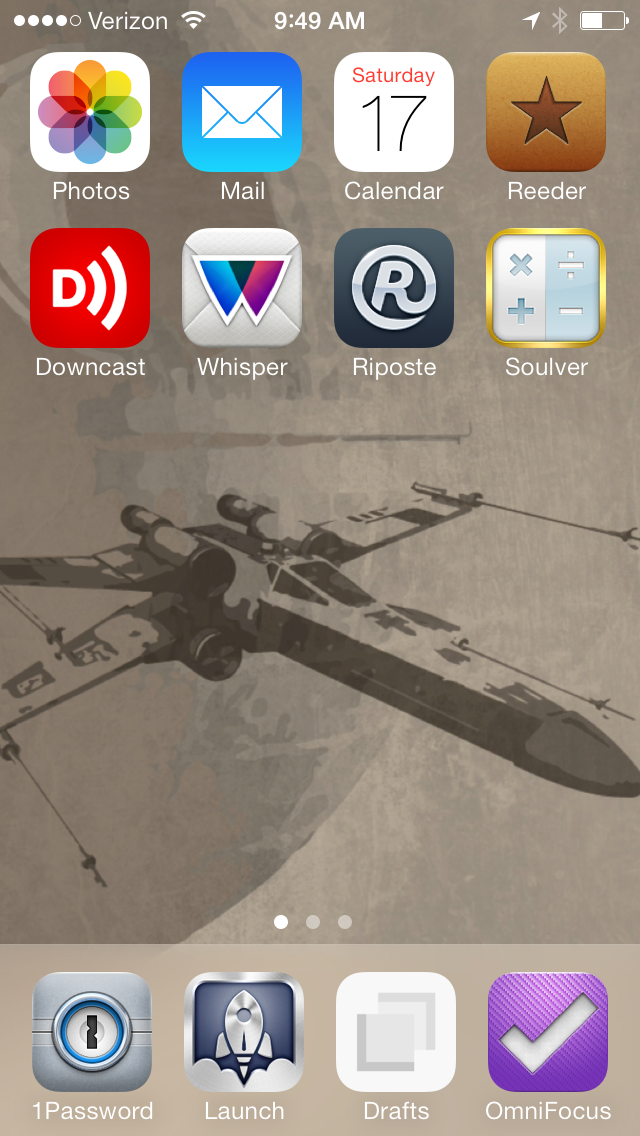This screenshot has width=640, height=1136.
Task: Open the Soulver calculator app
Action: pyautogui.click(x=546, y=288)
